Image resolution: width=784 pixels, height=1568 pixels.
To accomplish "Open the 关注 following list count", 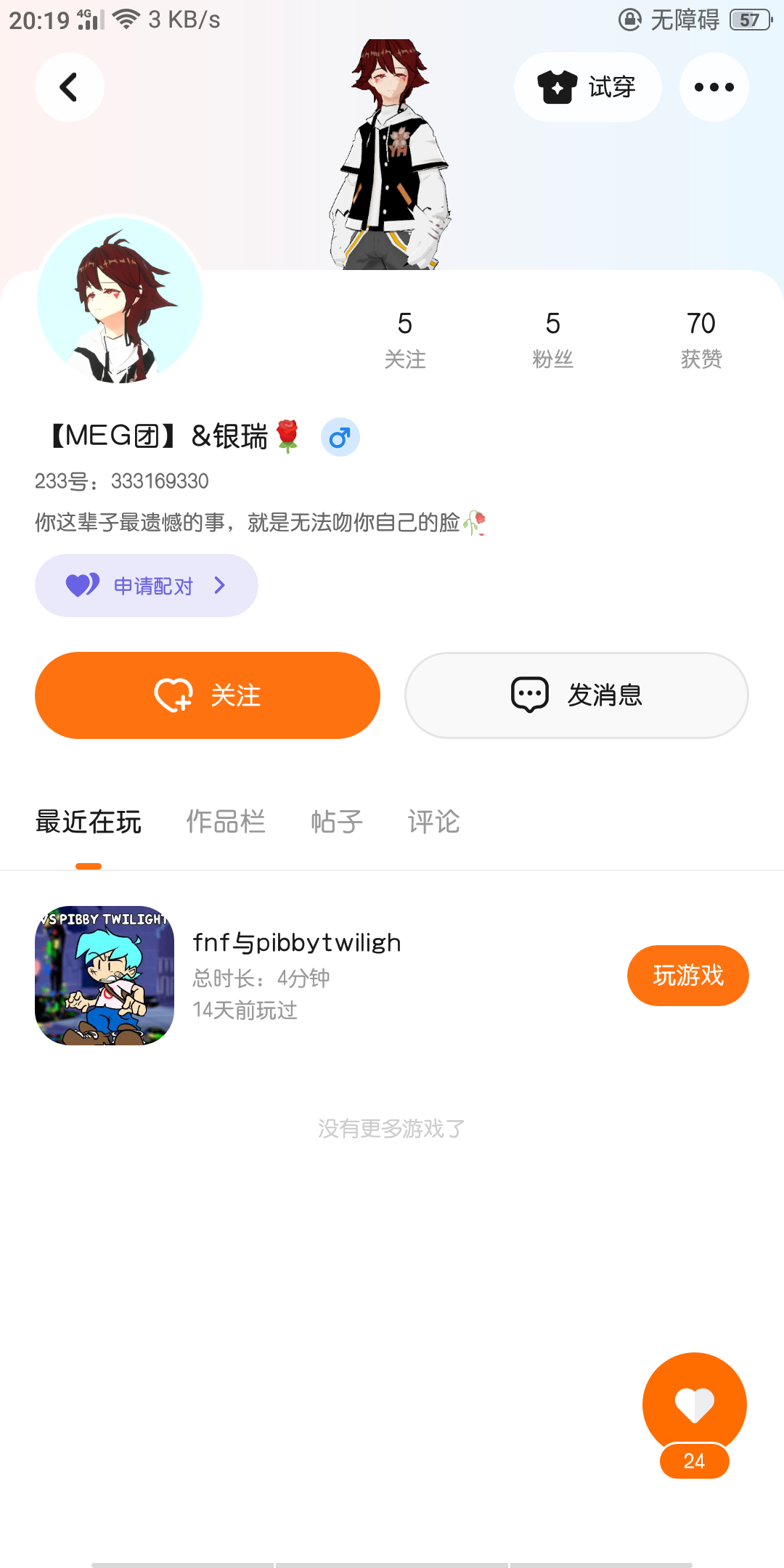I will tap(404, 338).
